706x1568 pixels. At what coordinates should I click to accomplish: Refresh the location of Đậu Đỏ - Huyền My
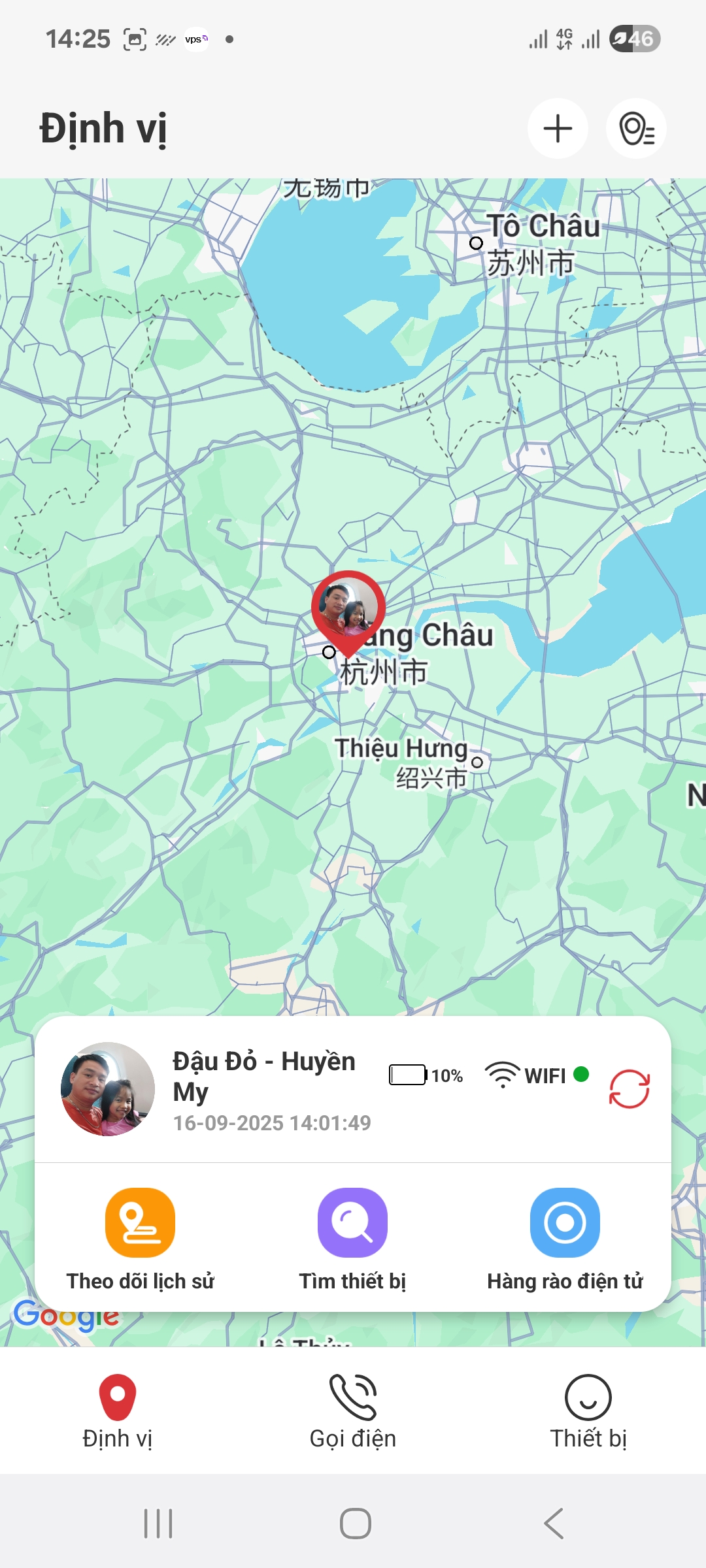[x=629, y=1089]
